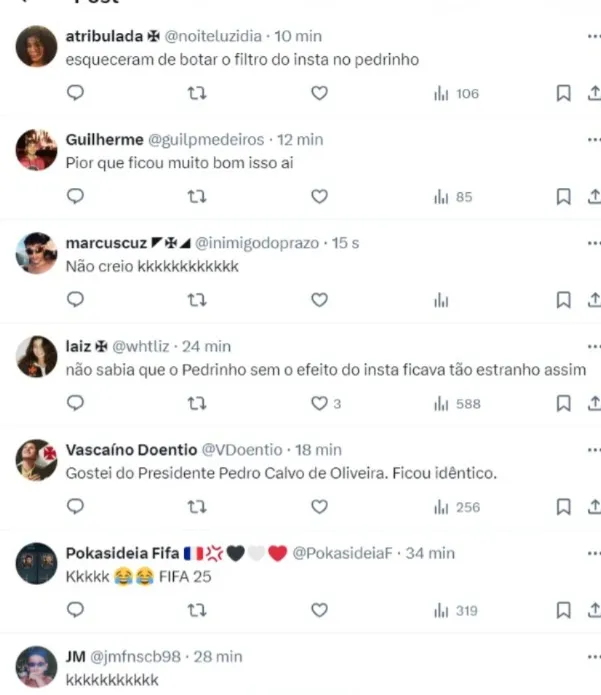This screenshot has width=601, height=695.
Task: Share marcuscuz's tweet
Action: point(594,300)
